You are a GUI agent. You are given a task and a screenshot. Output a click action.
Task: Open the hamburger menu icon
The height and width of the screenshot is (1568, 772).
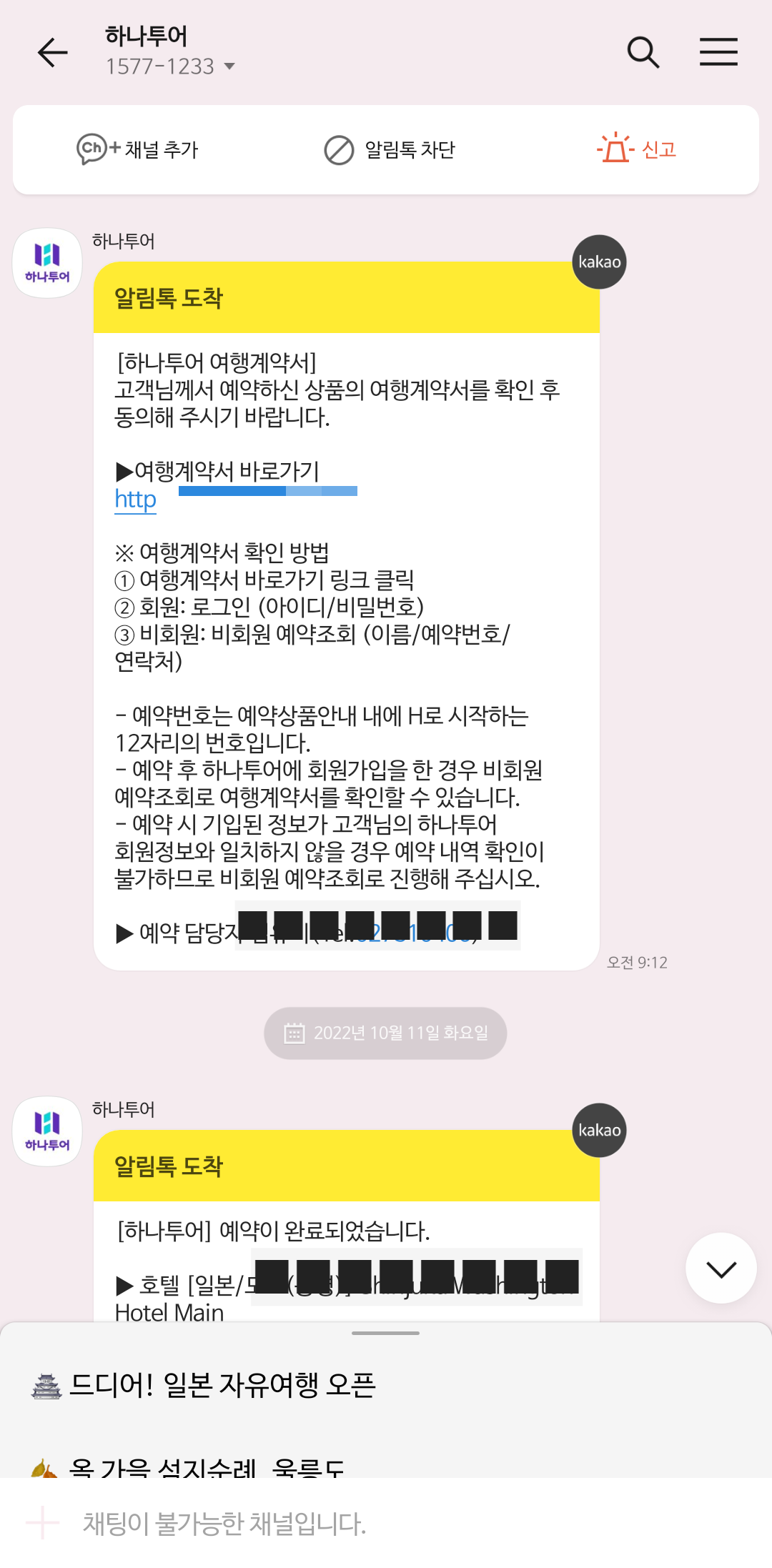(719, 51)
